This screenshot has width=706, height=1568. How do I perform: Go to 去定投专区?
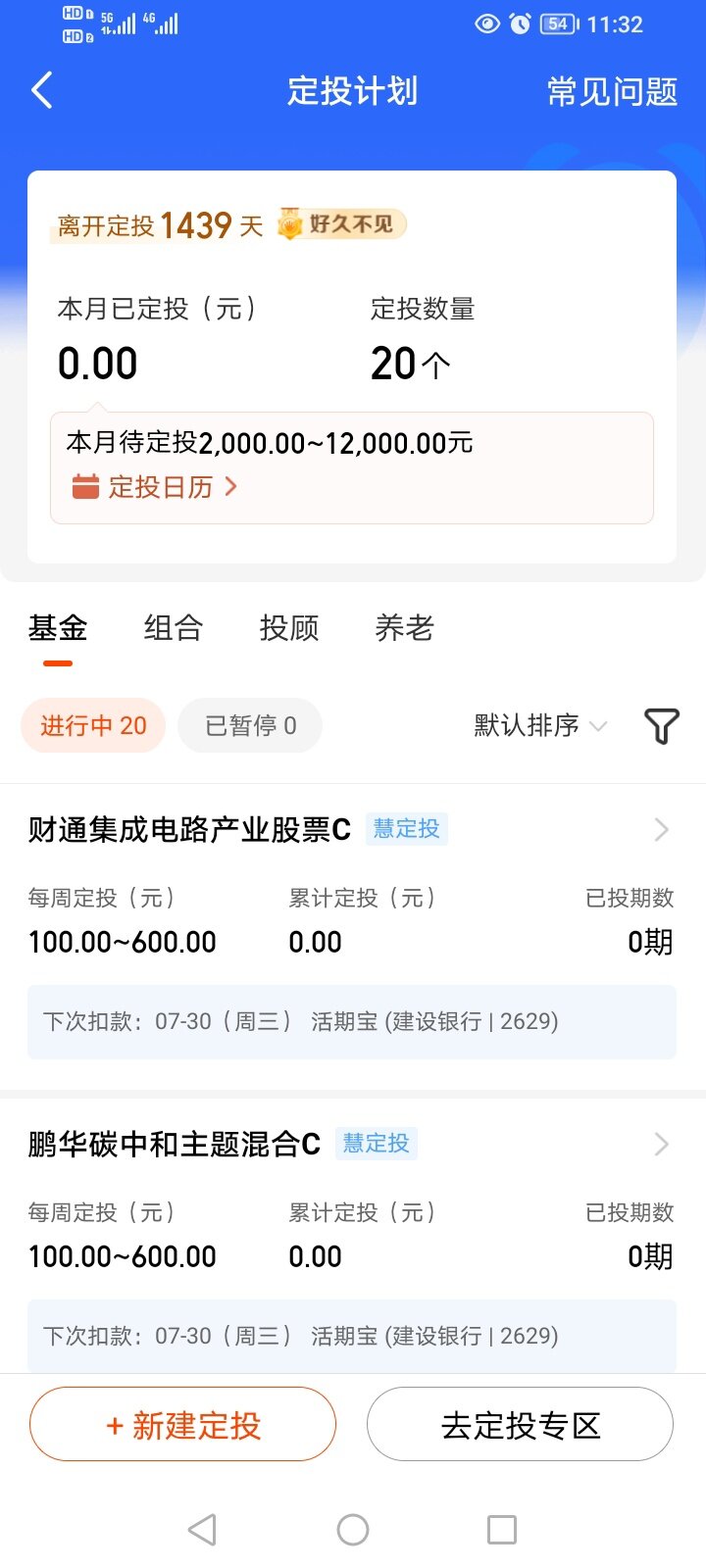click(x=520, y=1425)
